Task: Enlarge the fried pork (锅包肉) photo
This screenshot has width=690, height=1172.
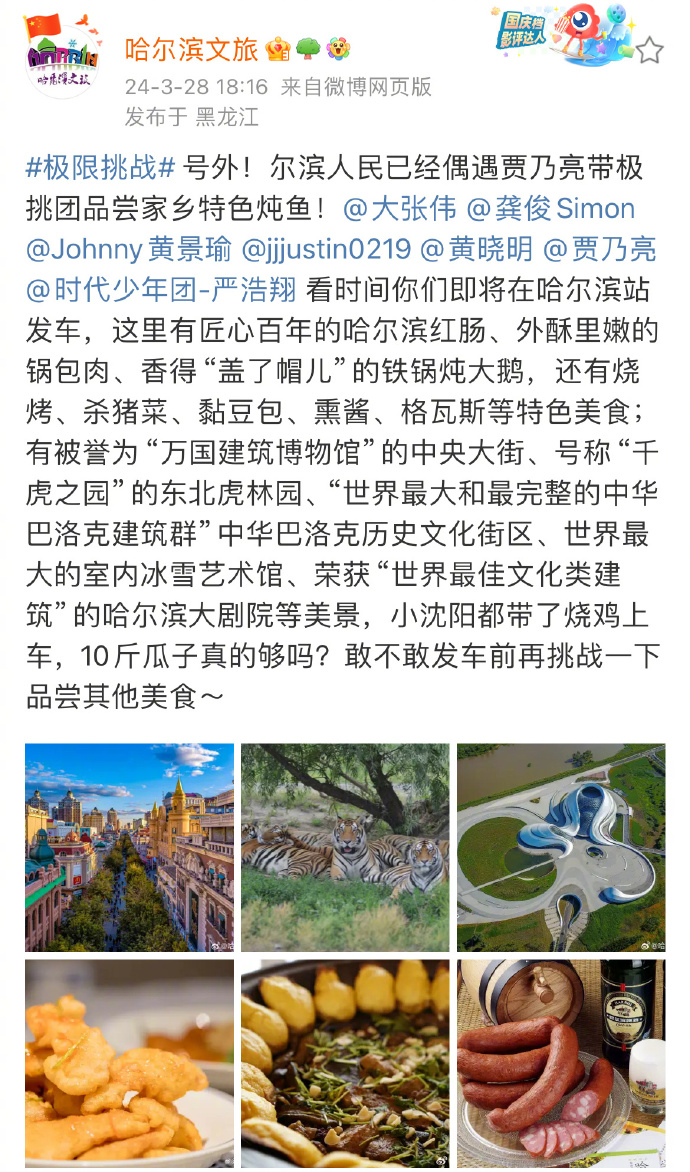Action: [x=129, y=1063]
